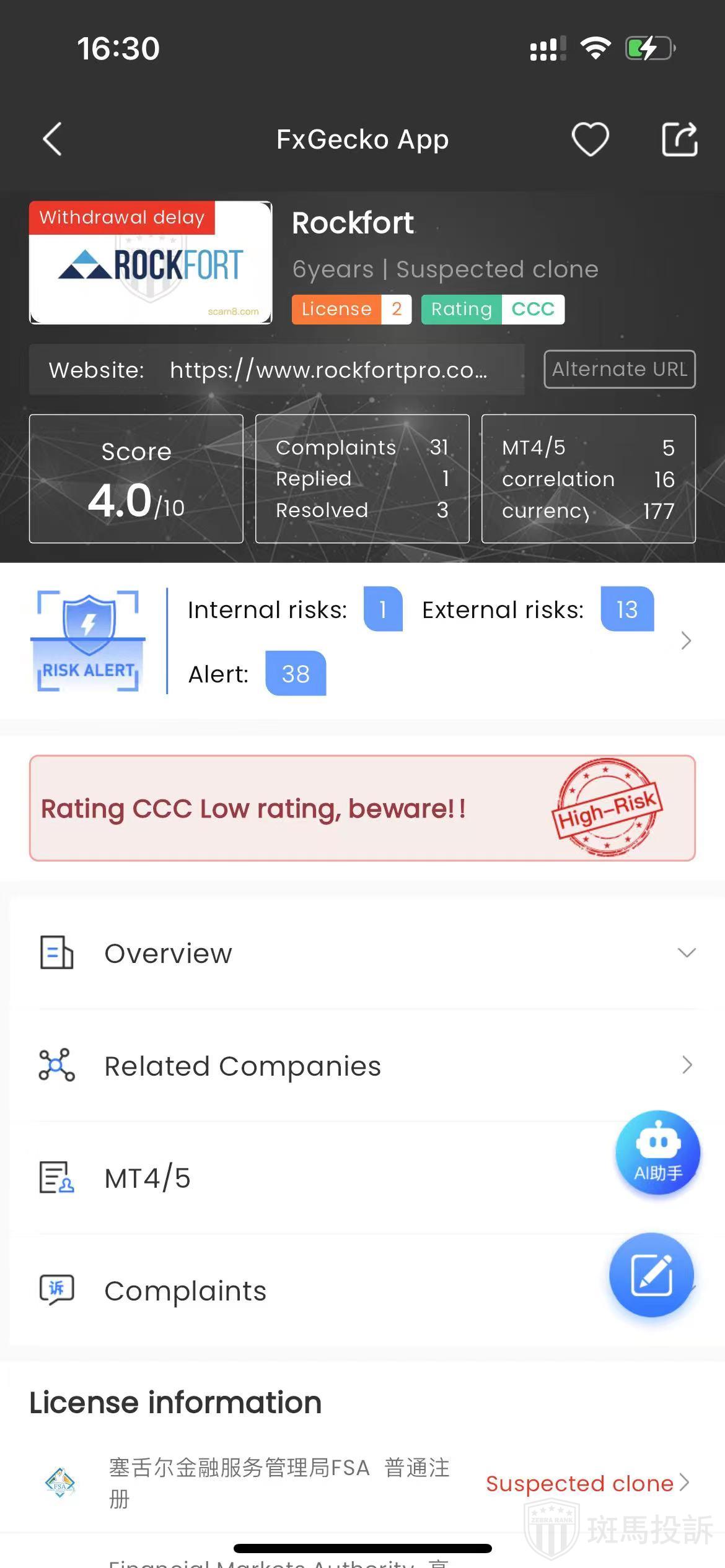Open the Complaints row
Screen dimensions: 725x1568
pyautogui.click(x=310, y=1291)
